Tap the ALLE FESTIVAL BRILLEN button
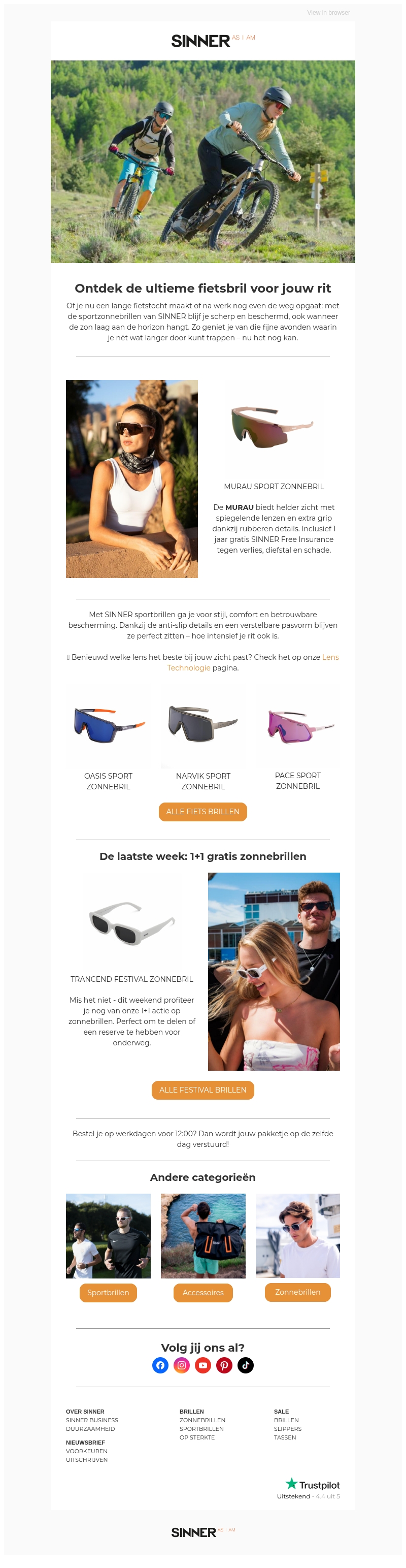The width and height of the screenshot is (406, 1568). click(x=202, y=1090)
